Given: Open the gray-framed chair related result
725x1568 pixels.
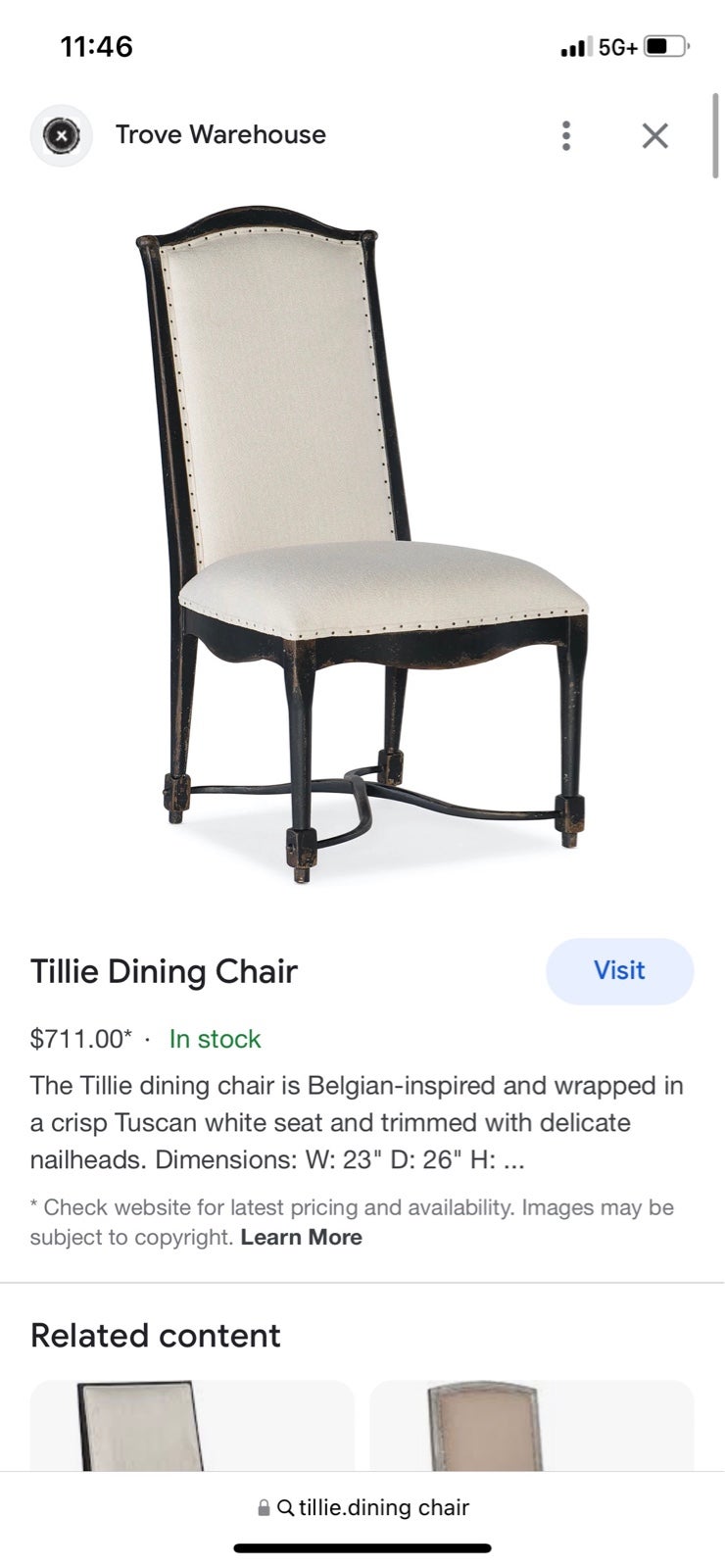Looking at the screenshot, I should [x=531, y=1426].
